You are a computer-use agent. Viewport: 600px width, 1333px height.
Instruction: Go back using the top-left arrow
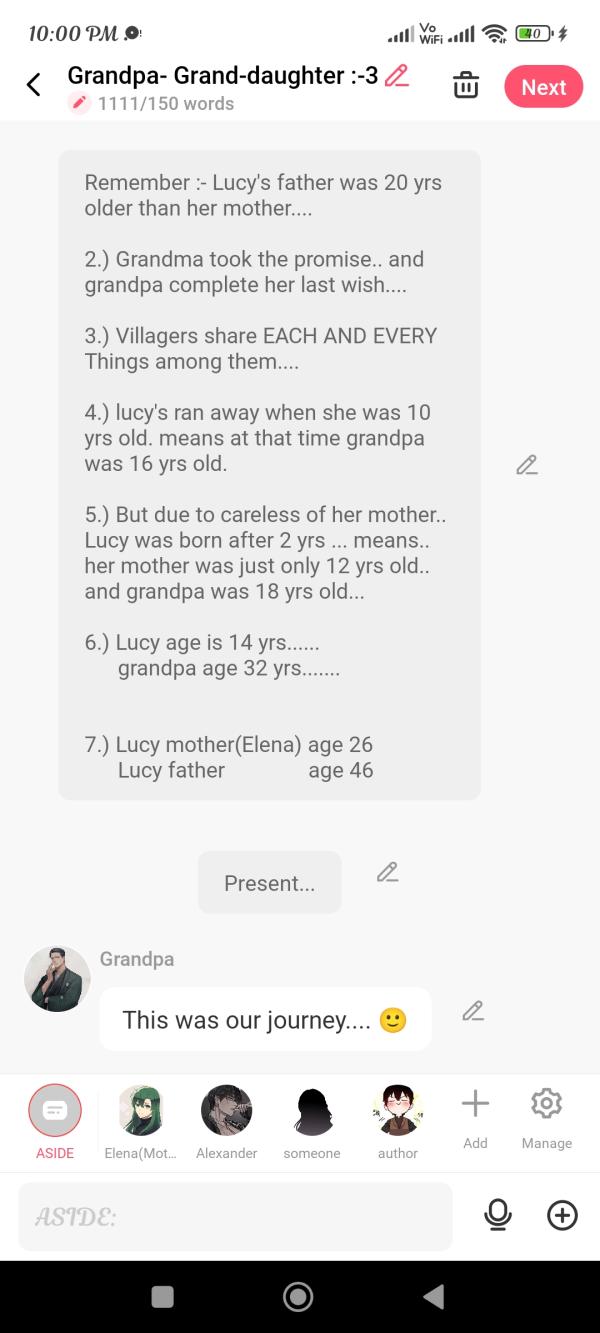pyautogui.click(x=34, y=85)
